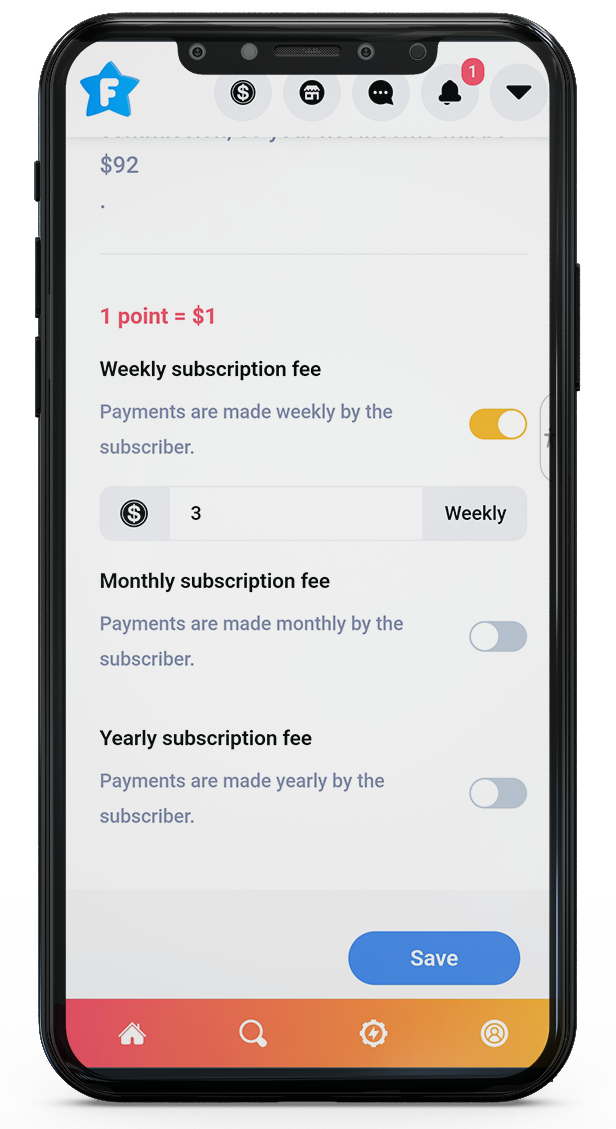Enable the monthly subscription fee
616x1129 pixels.
click(x=497, y=636)
